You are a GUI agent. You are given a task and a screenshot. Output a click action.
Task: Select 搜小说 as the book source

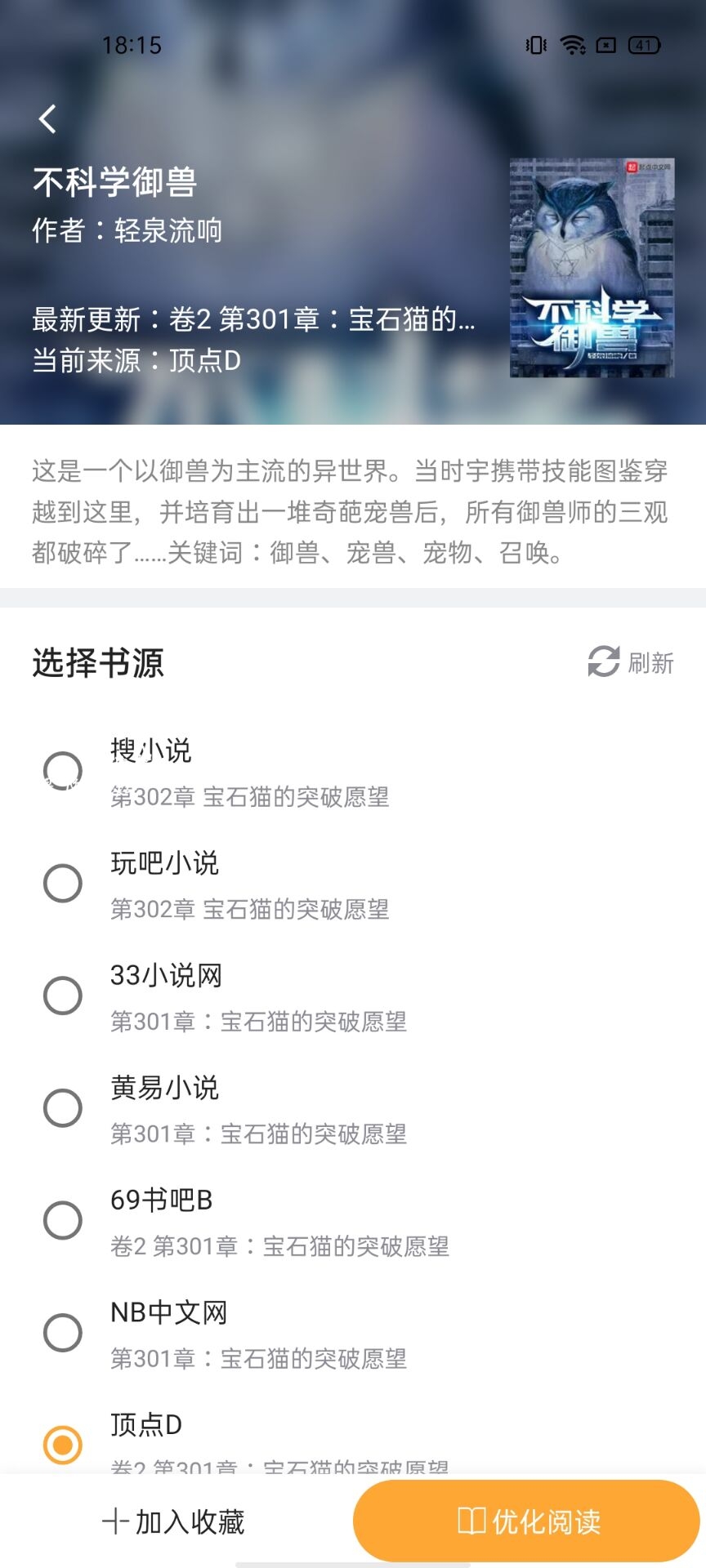point(353,771)
